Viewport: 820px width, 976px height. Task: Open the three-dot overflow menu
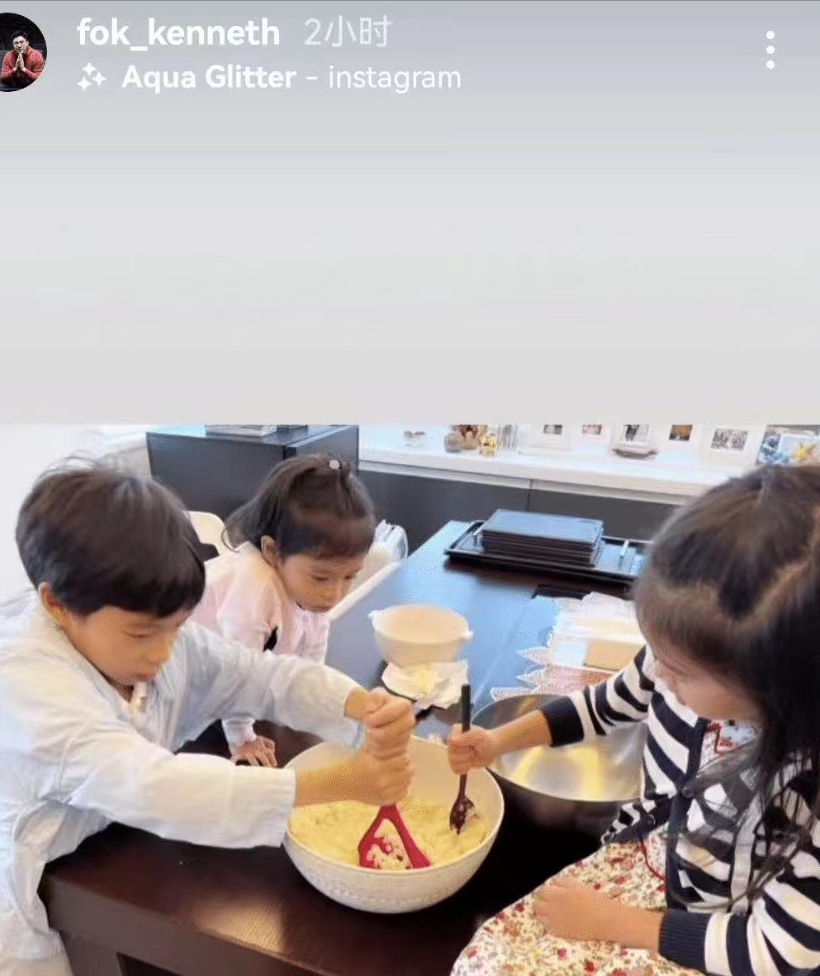(x=769, y=50)
